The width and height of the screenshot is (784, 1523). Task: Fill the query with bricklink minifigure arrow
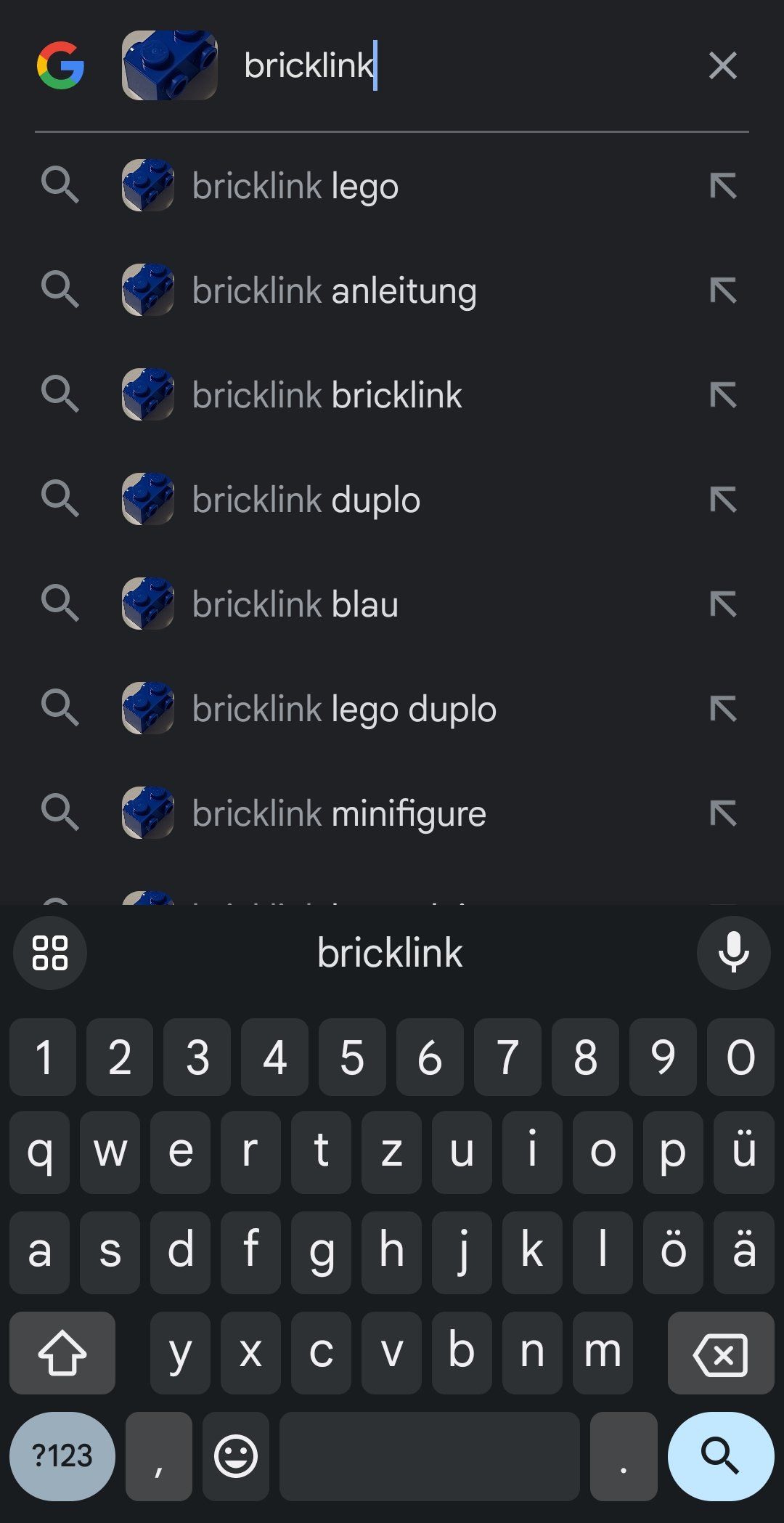[723, 813]
